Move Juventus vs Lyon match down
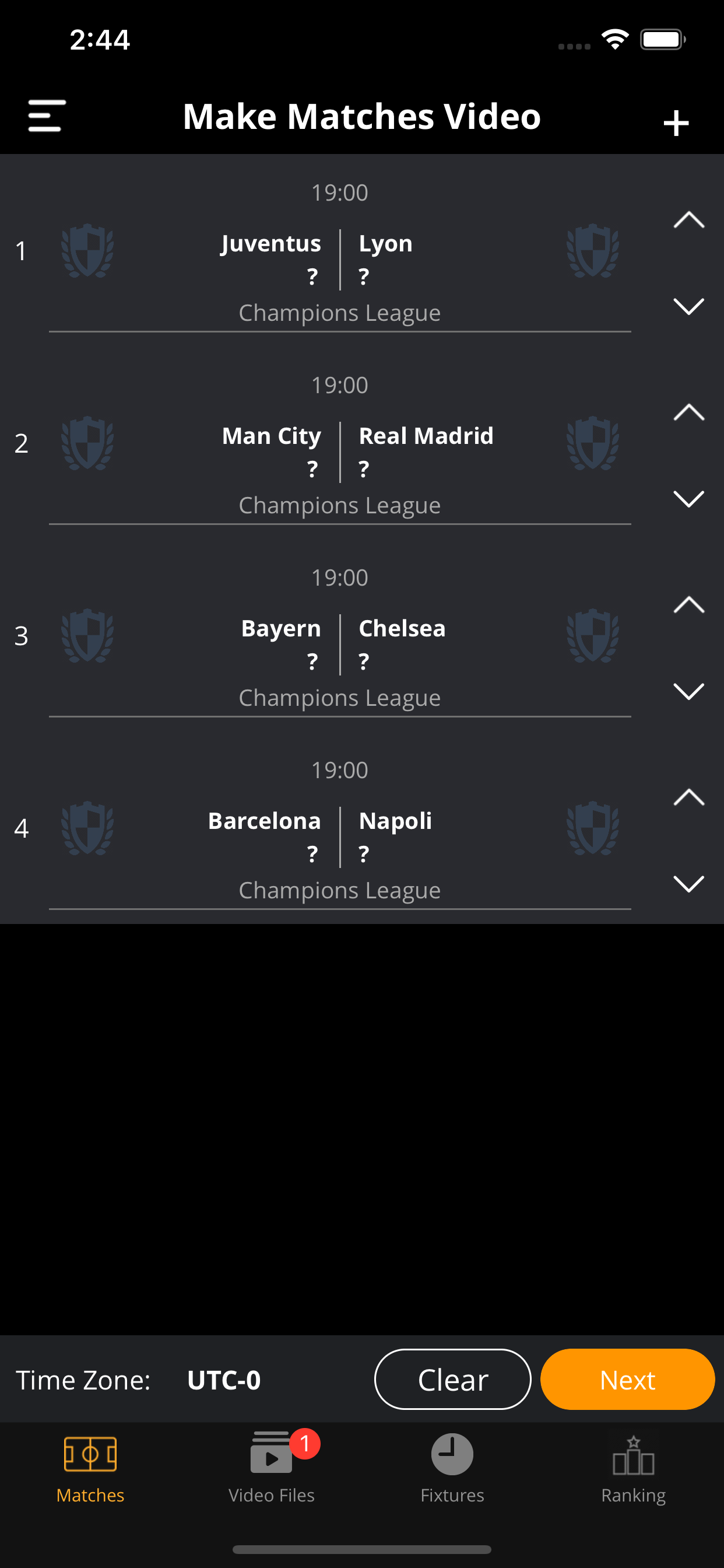 [688, 306]
